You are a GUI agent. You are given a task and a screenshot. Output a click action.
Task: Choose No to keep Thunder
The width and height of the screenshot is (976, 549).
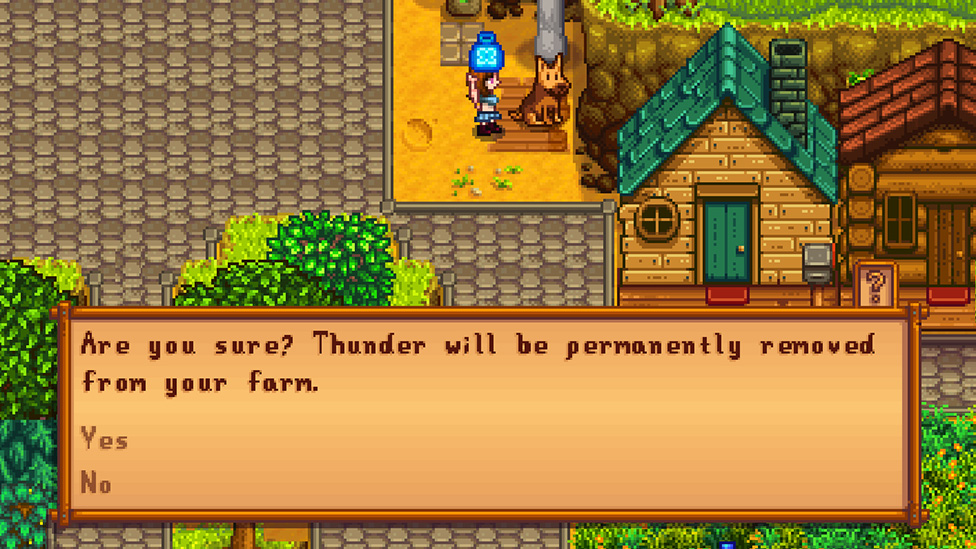(x=96, y=483)
